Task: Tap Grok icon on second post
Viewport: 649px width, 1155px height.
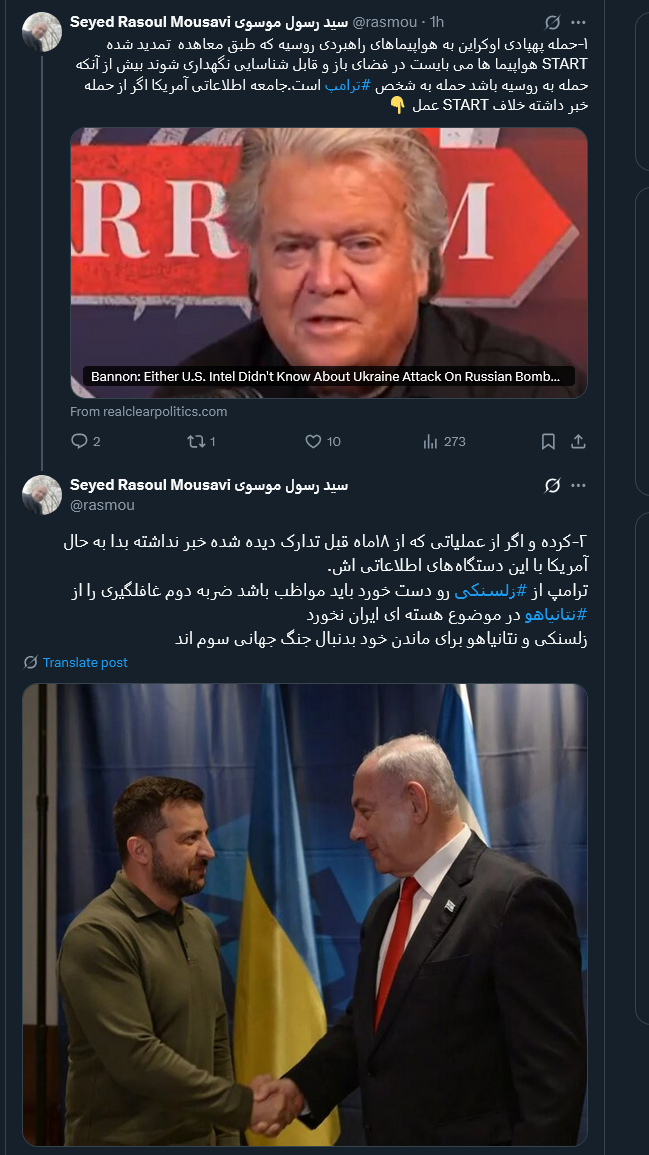Action: coord(552,486)
